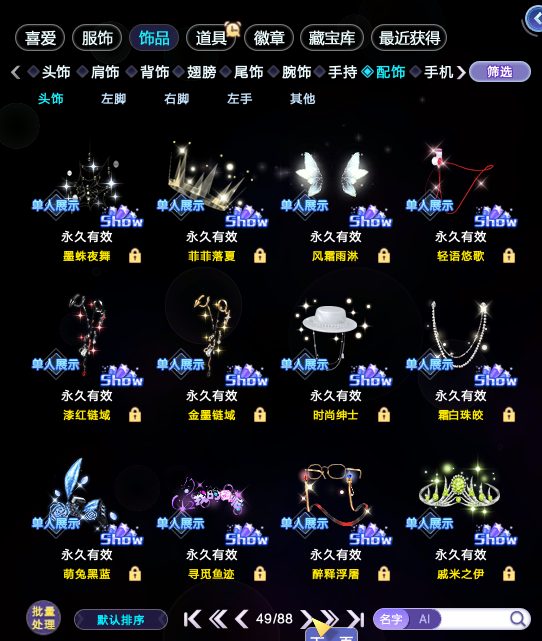Jump to the first page
Image resolution: width=542 pixels, height=641 pixels.
(192, 619)
